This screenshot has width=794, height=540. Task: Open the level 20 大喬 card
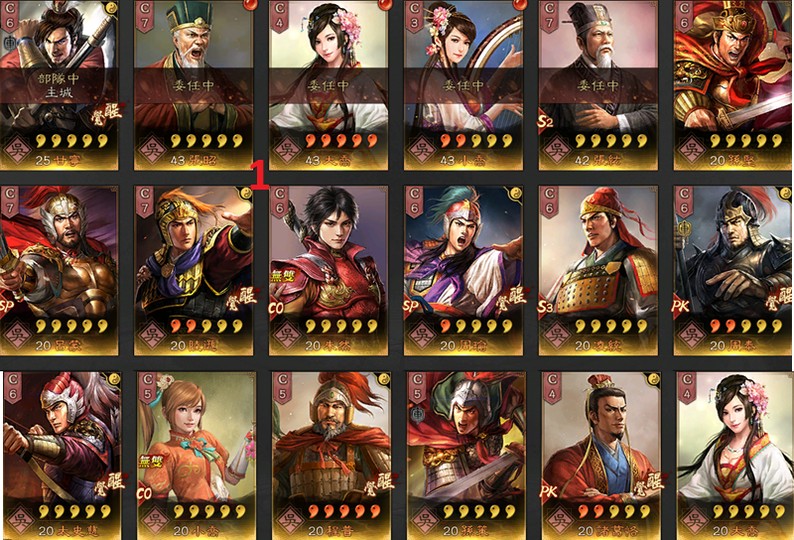[x=733, y=455]
